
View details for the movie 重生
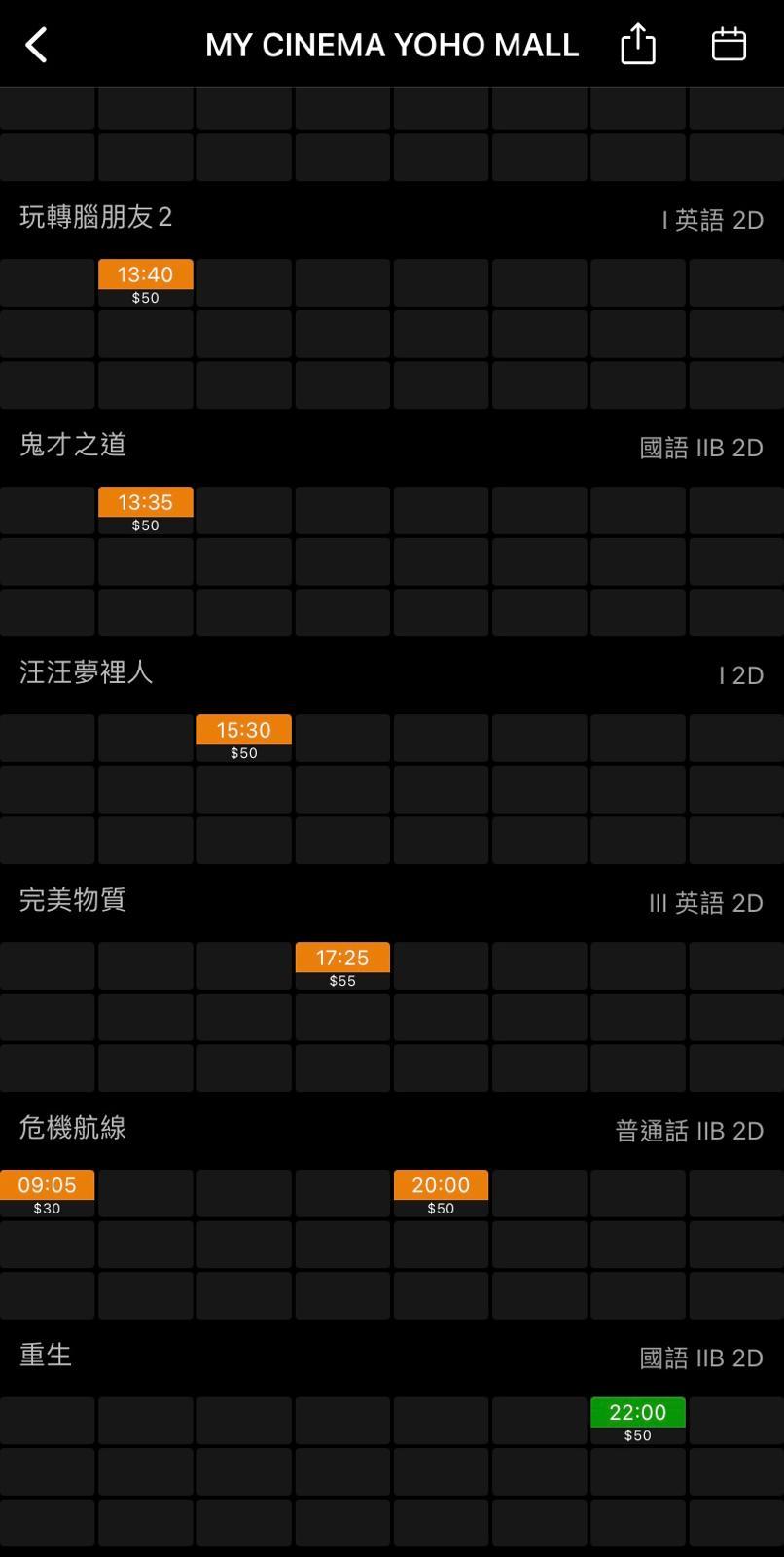[45, 1355]
